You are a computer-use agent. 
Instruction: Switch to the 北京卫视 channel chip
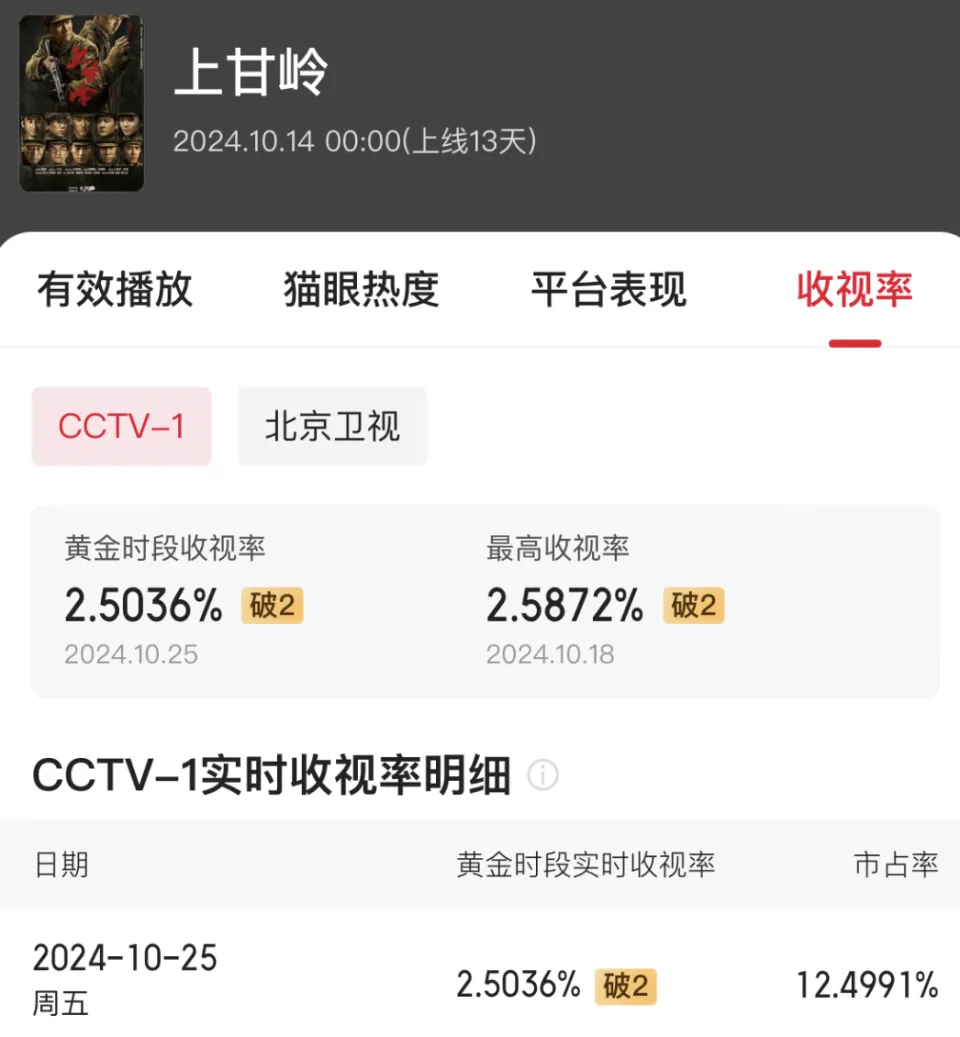(x=332, y=427)
